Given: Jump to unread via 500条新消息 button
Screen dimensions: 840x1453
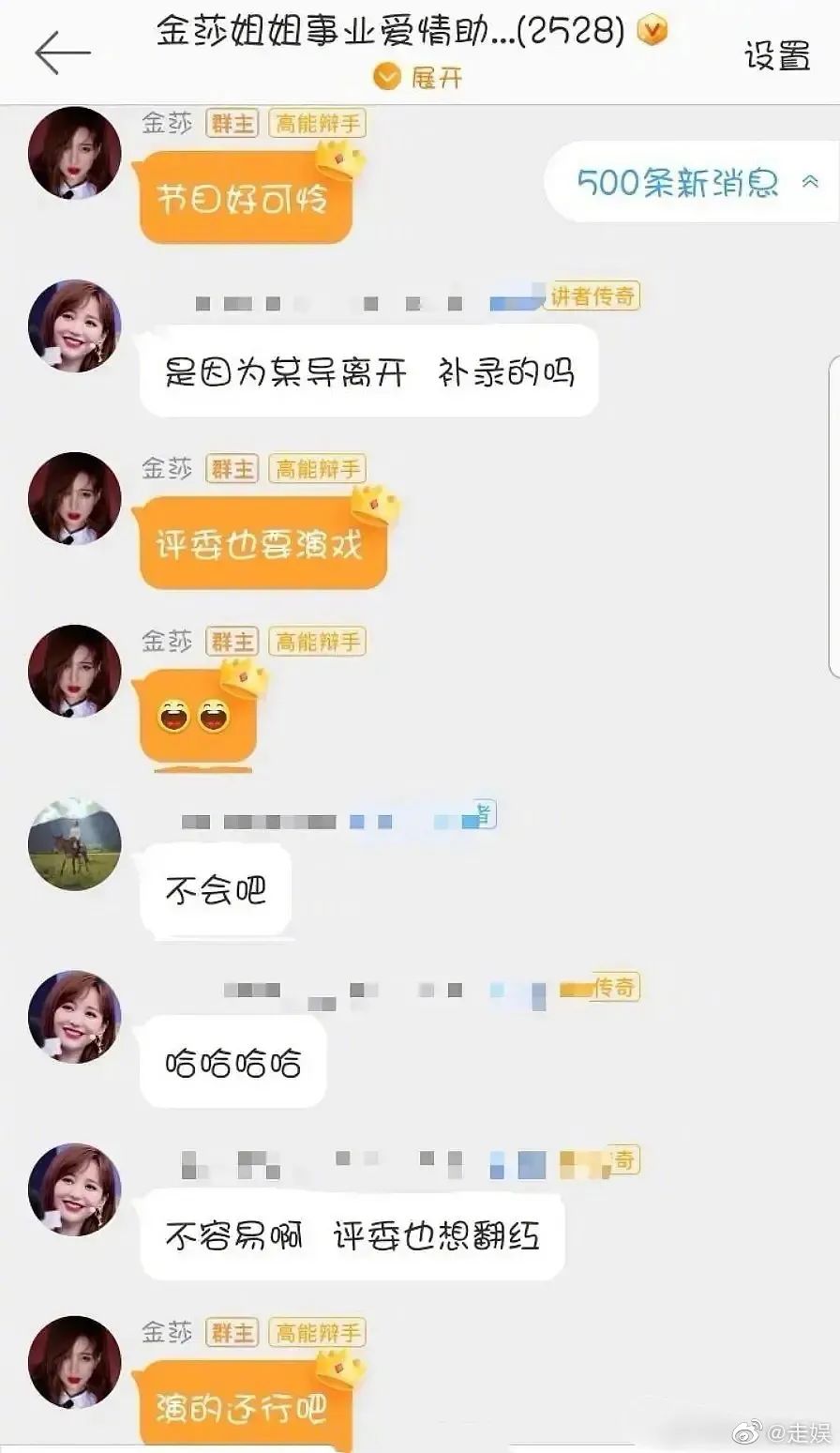Looking at the screenshot, I should tap(679, 184).
